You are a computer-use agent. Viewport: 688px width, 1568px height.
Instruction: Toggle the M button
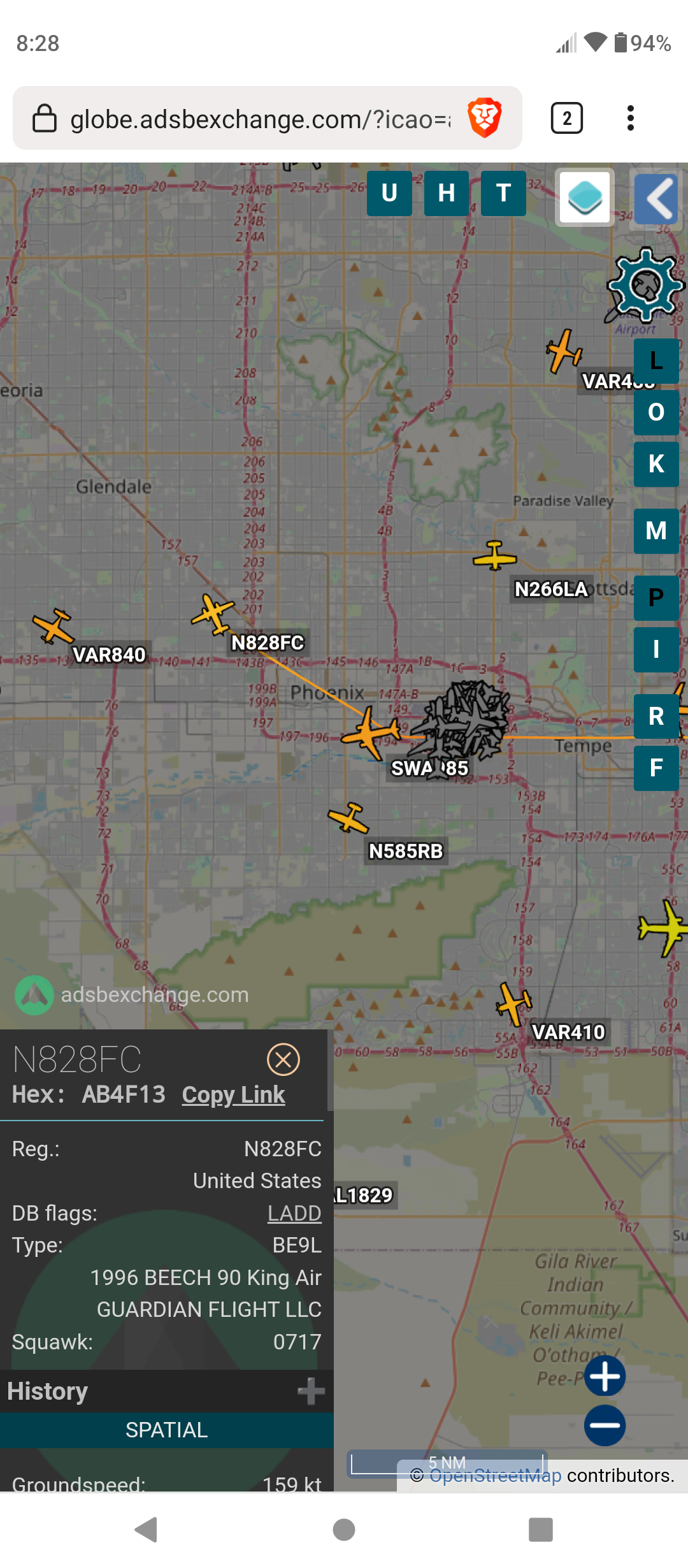tap(656, 531)
